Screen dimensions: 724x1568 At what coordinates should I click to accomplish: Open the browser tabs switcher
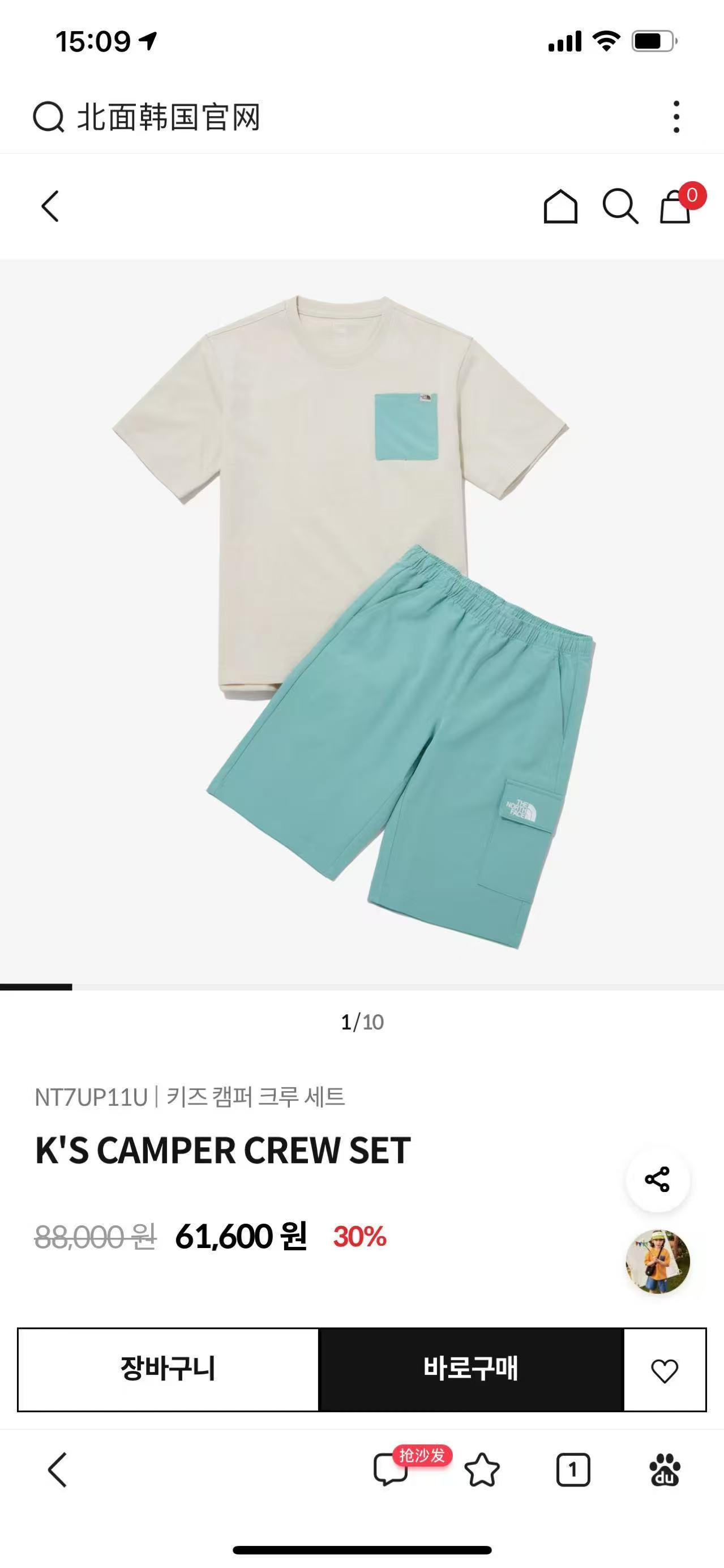pos(572,1470)
